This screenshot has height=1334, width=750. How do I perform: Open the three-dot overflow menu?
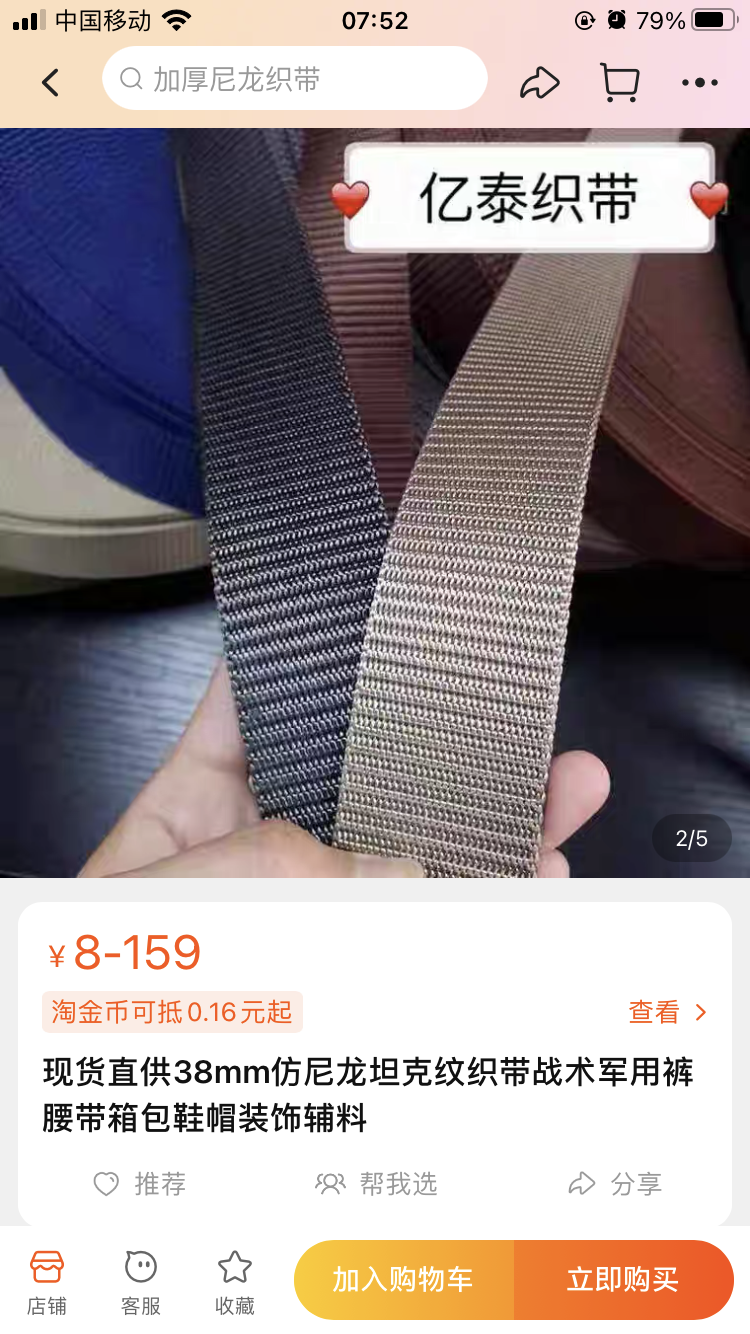(700, 83)
